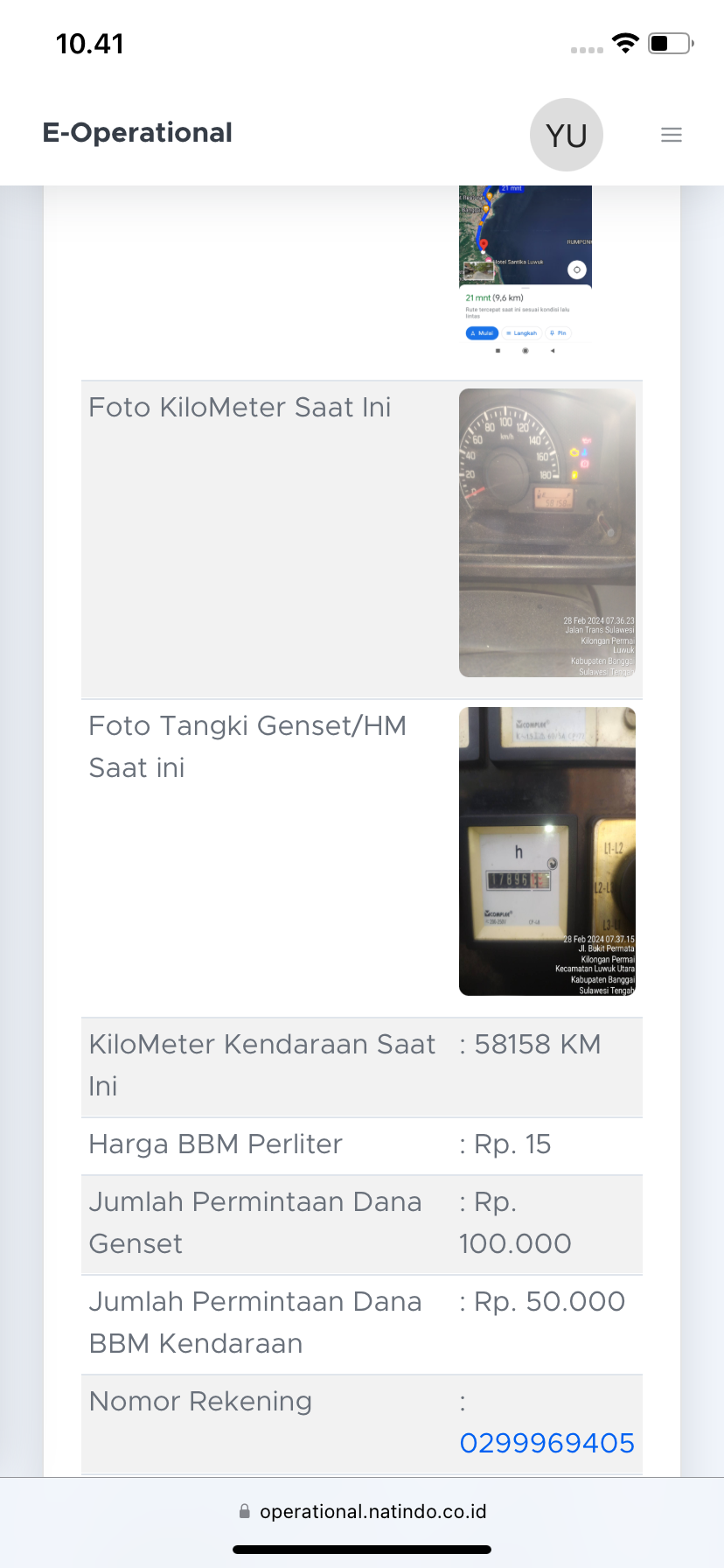Tap the YU profile avatar
The width and height of the screenshot is (724, 1568).
(x=567, y=135)
